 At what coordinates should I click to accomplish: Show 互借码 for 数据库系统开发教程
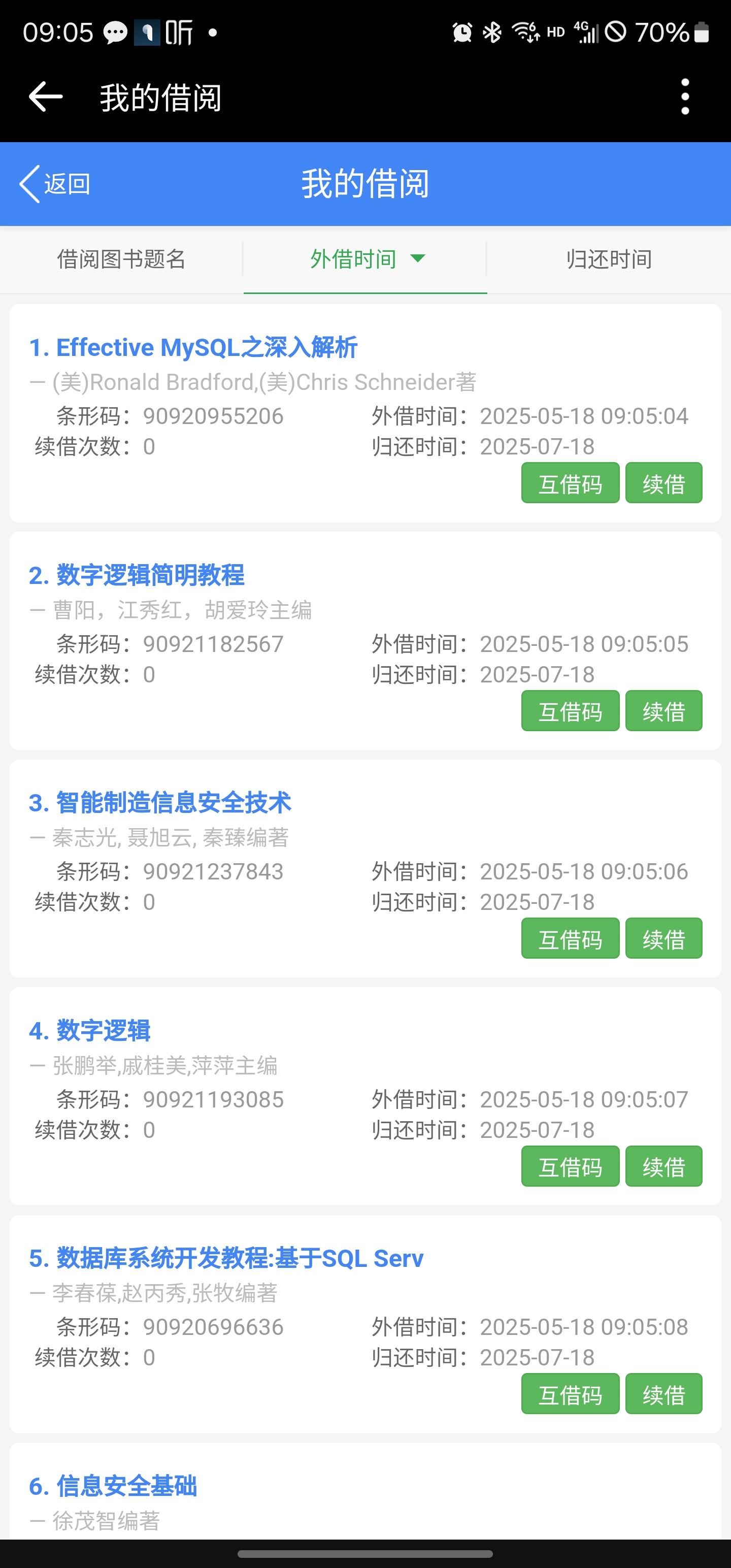[570, 1394]
